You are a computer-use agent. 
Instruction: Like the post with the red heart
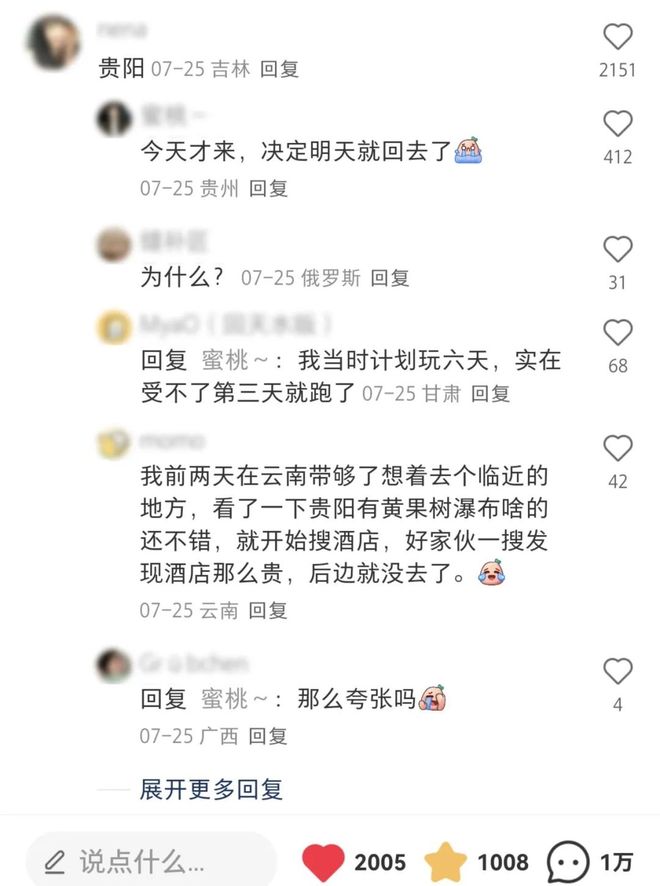[323, 862]
